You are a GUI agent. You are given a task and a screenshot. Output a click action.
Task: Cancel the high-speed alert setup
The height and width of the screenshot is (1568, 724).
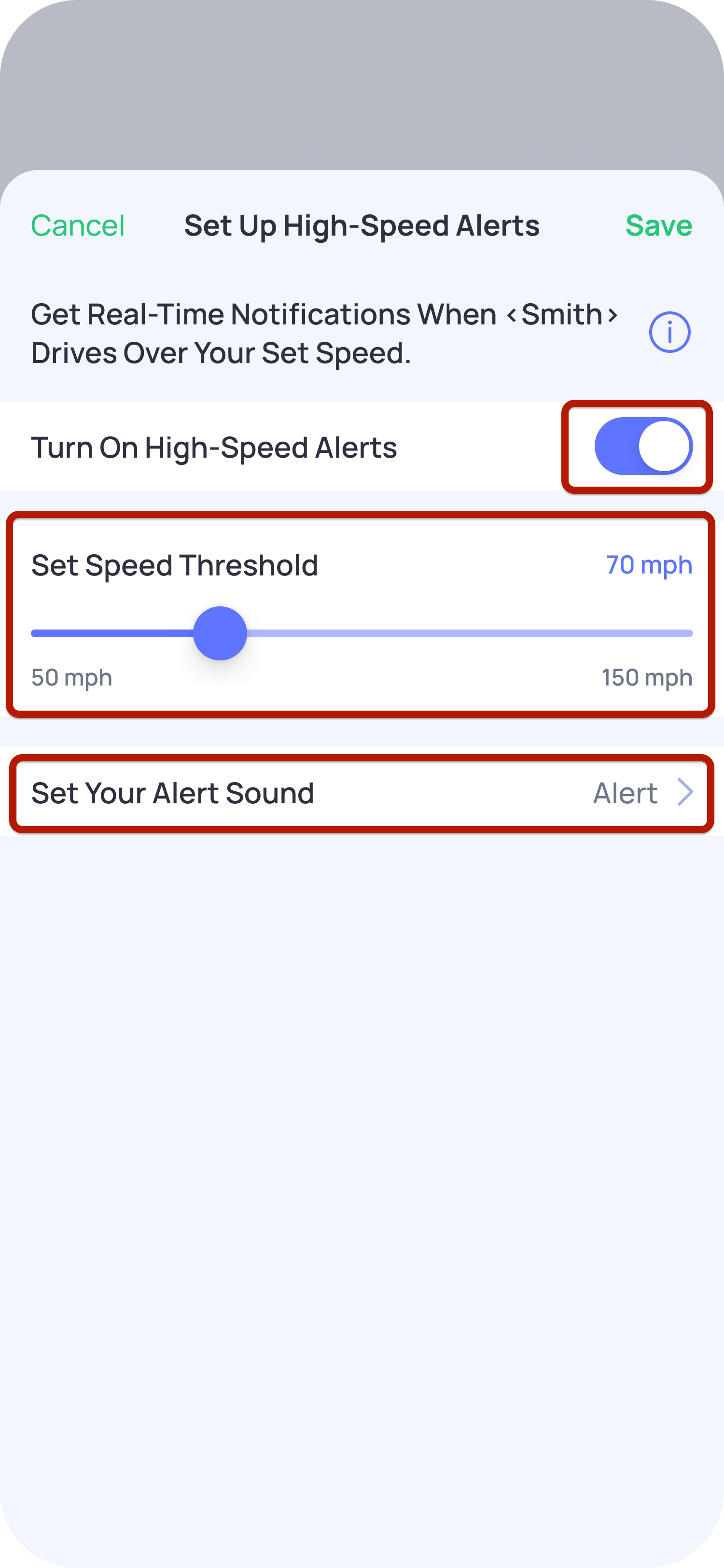[x=78, y=226]
